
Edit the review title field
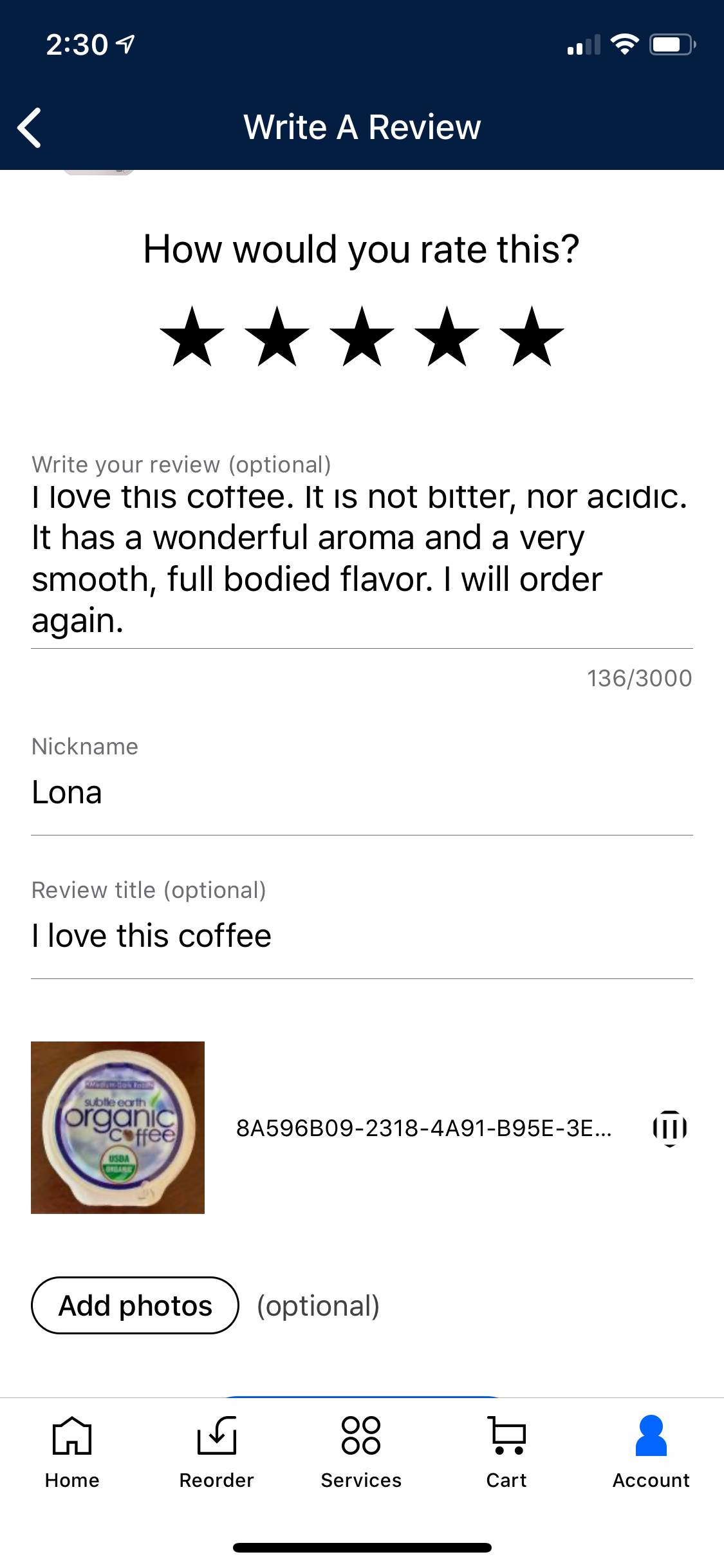click(360, 936)
